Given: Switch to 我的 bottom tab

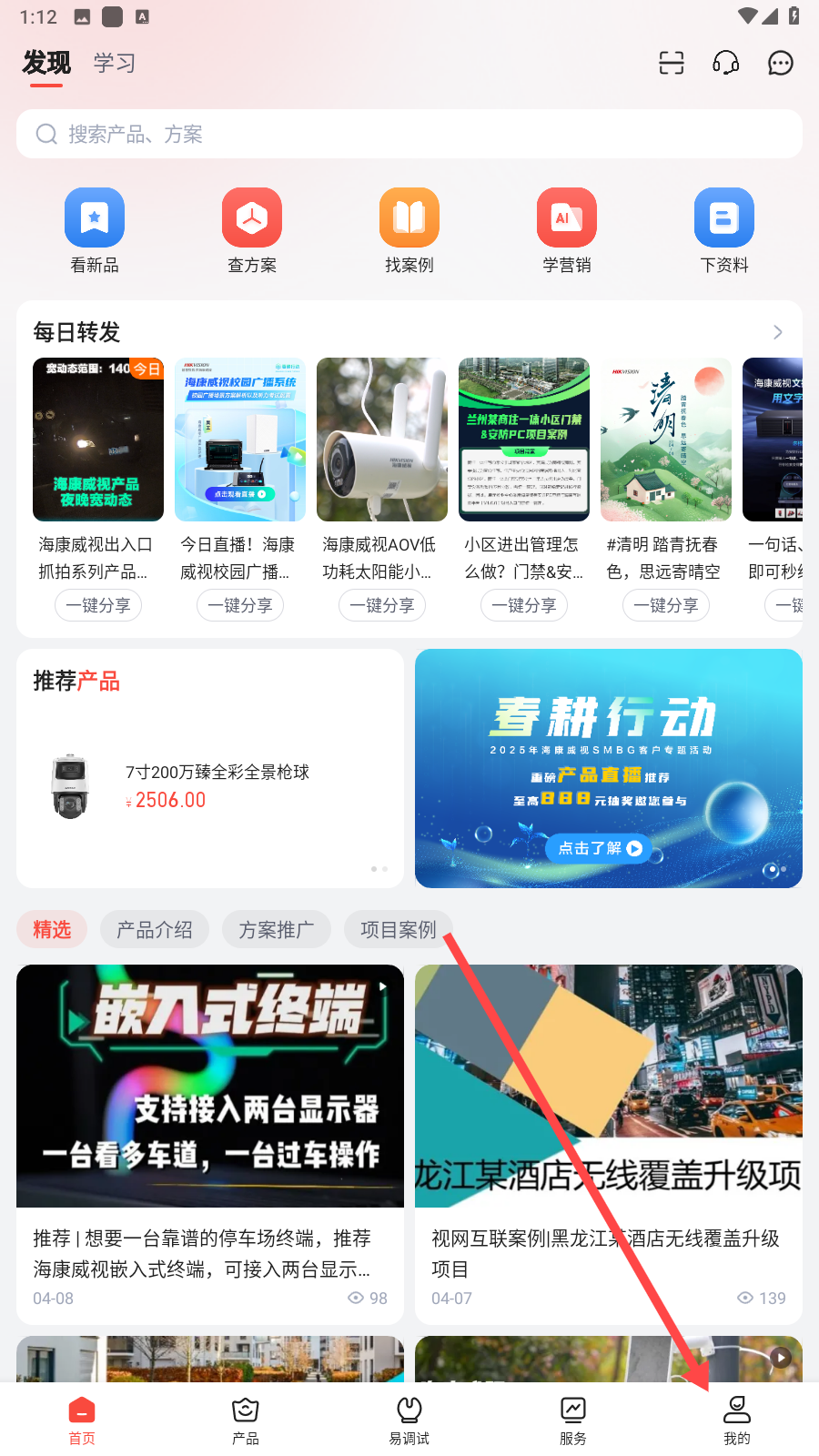Looking at the screenshot, I should pos(737,1420).
